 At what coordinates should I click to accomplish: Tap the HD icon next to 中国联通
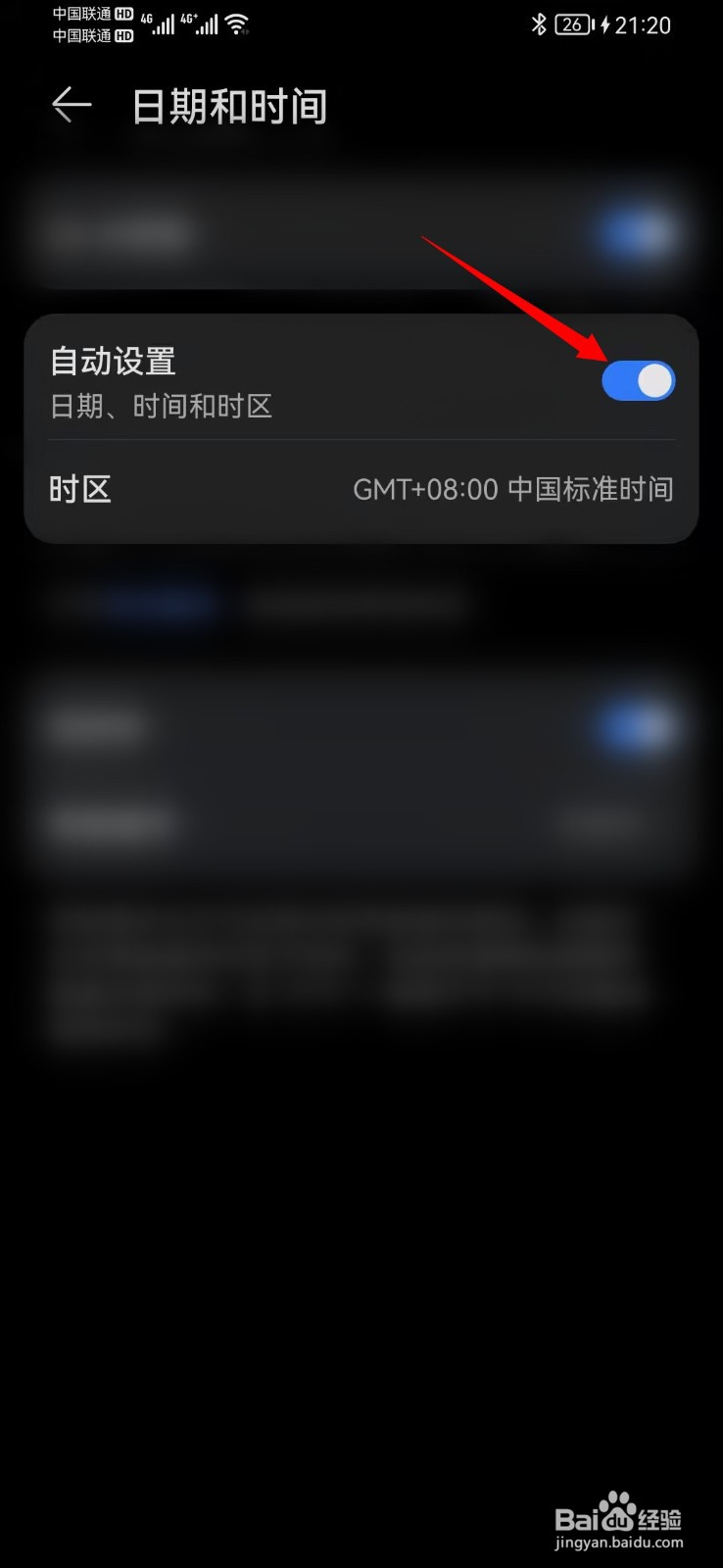pyautogui.click(x=123, y=14)
